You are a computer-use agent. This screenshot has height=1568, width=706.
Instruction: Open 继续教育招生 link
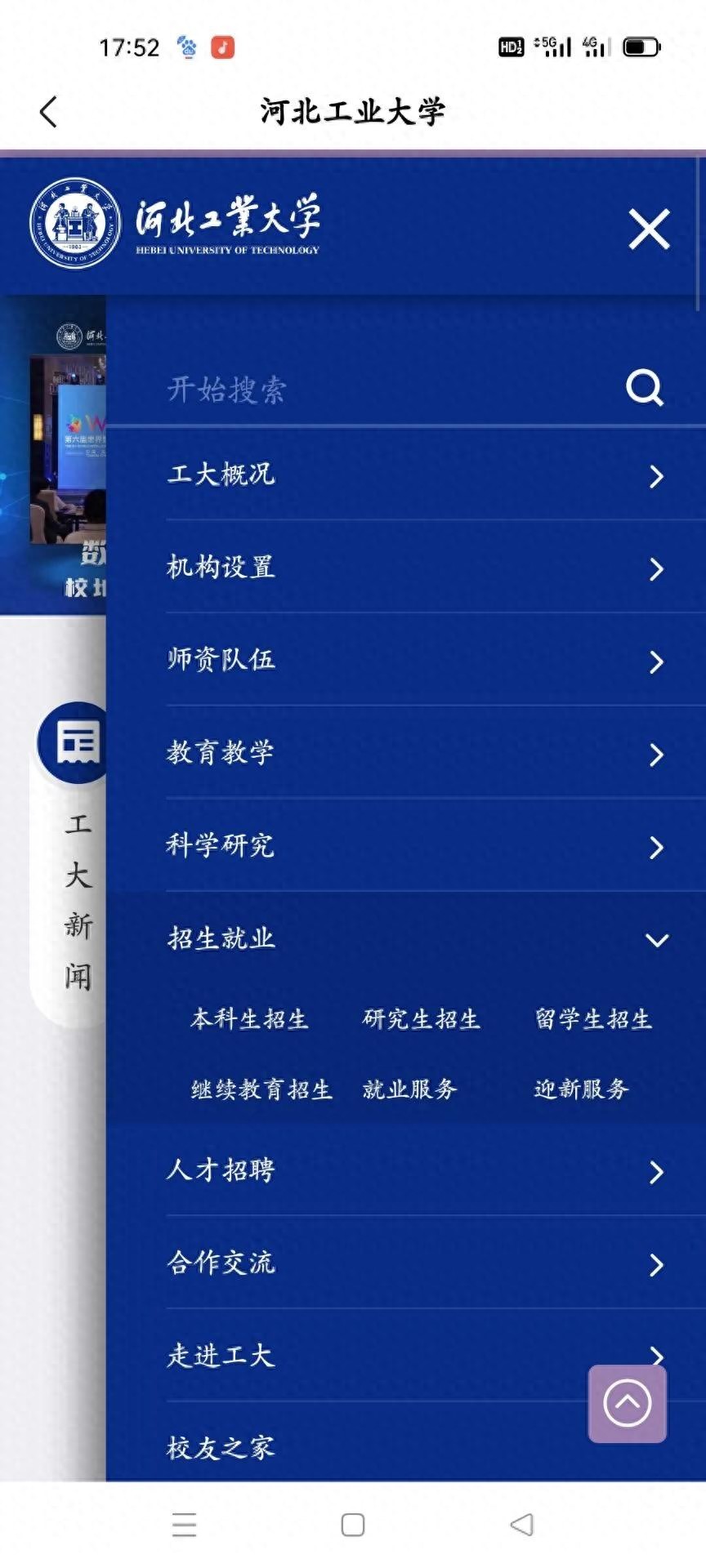[261, 1089]
